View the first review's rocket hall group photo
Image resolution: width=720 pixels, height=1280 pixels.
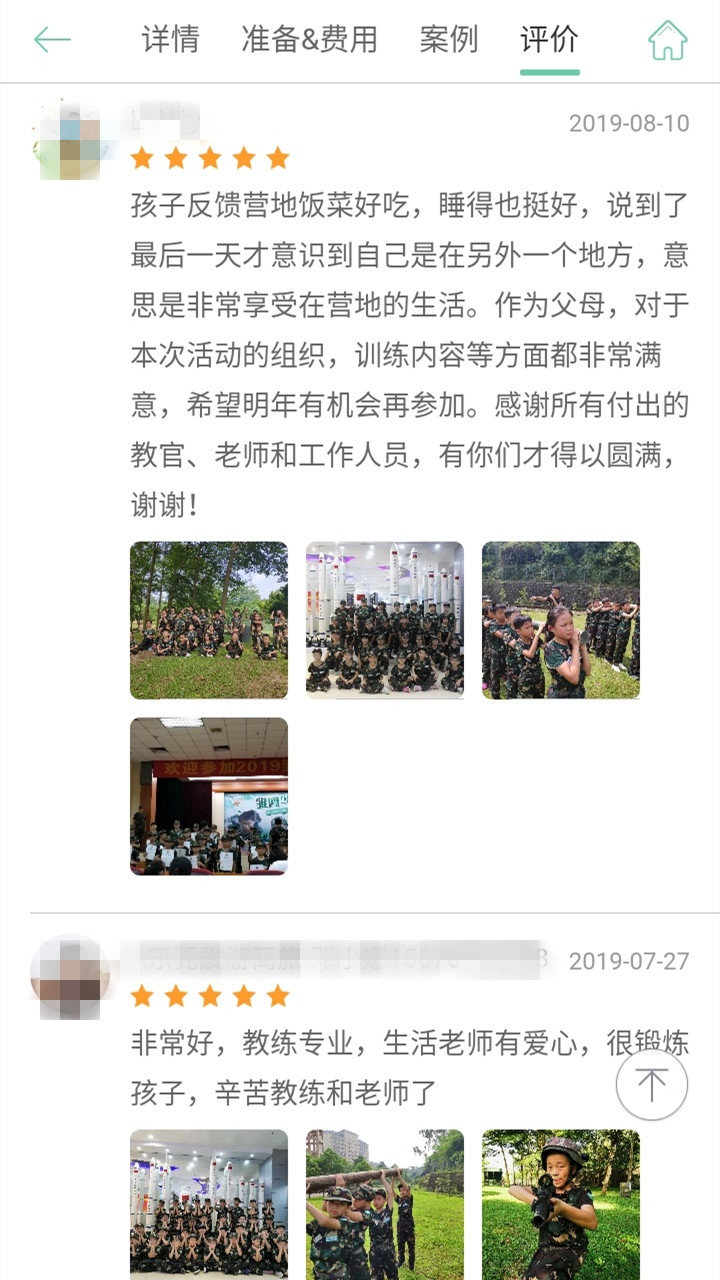385,620
